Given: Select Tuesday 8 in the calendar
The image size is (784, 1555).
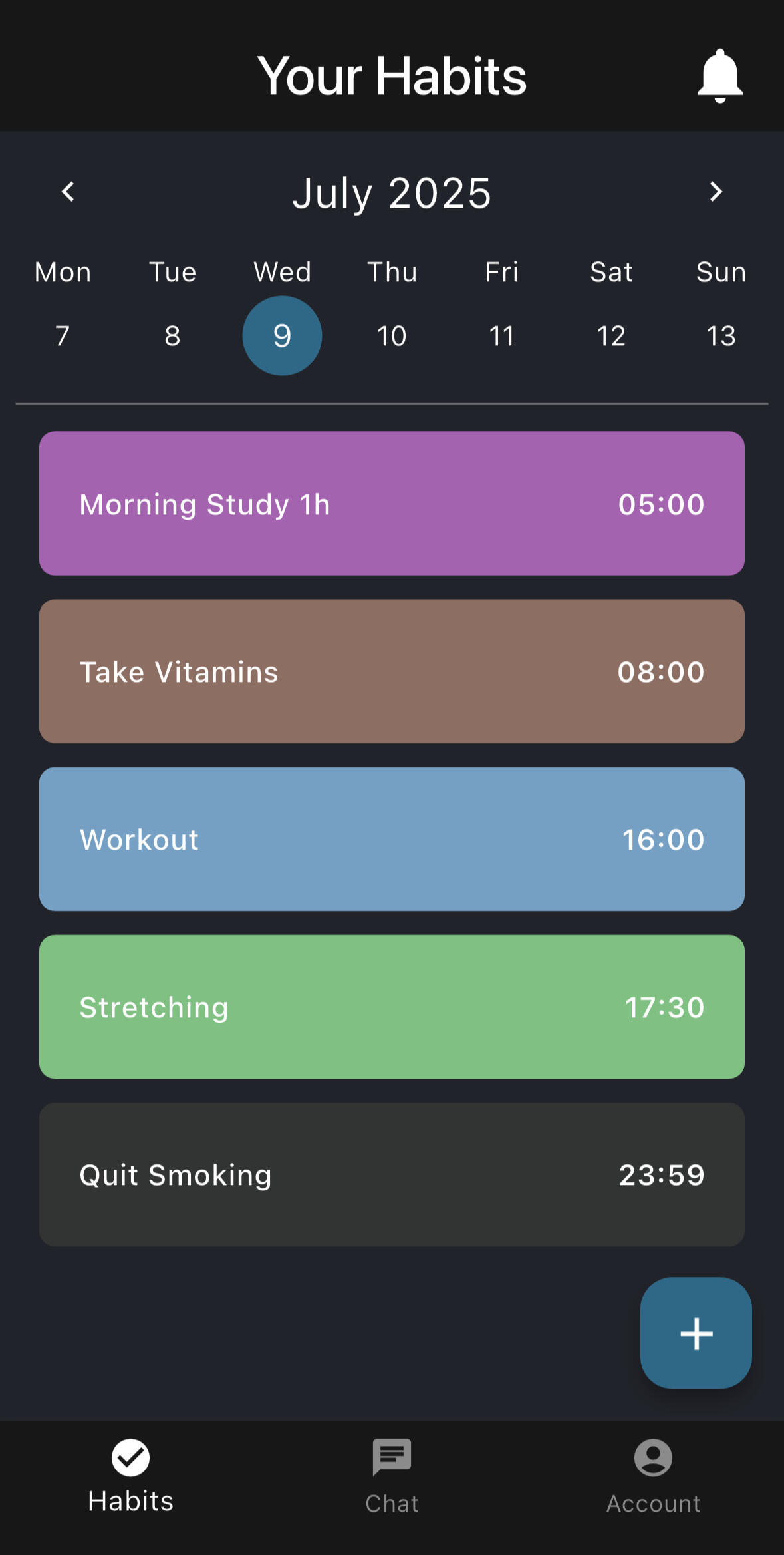Looking at the screenshot, I should click(x=172, y=335).
